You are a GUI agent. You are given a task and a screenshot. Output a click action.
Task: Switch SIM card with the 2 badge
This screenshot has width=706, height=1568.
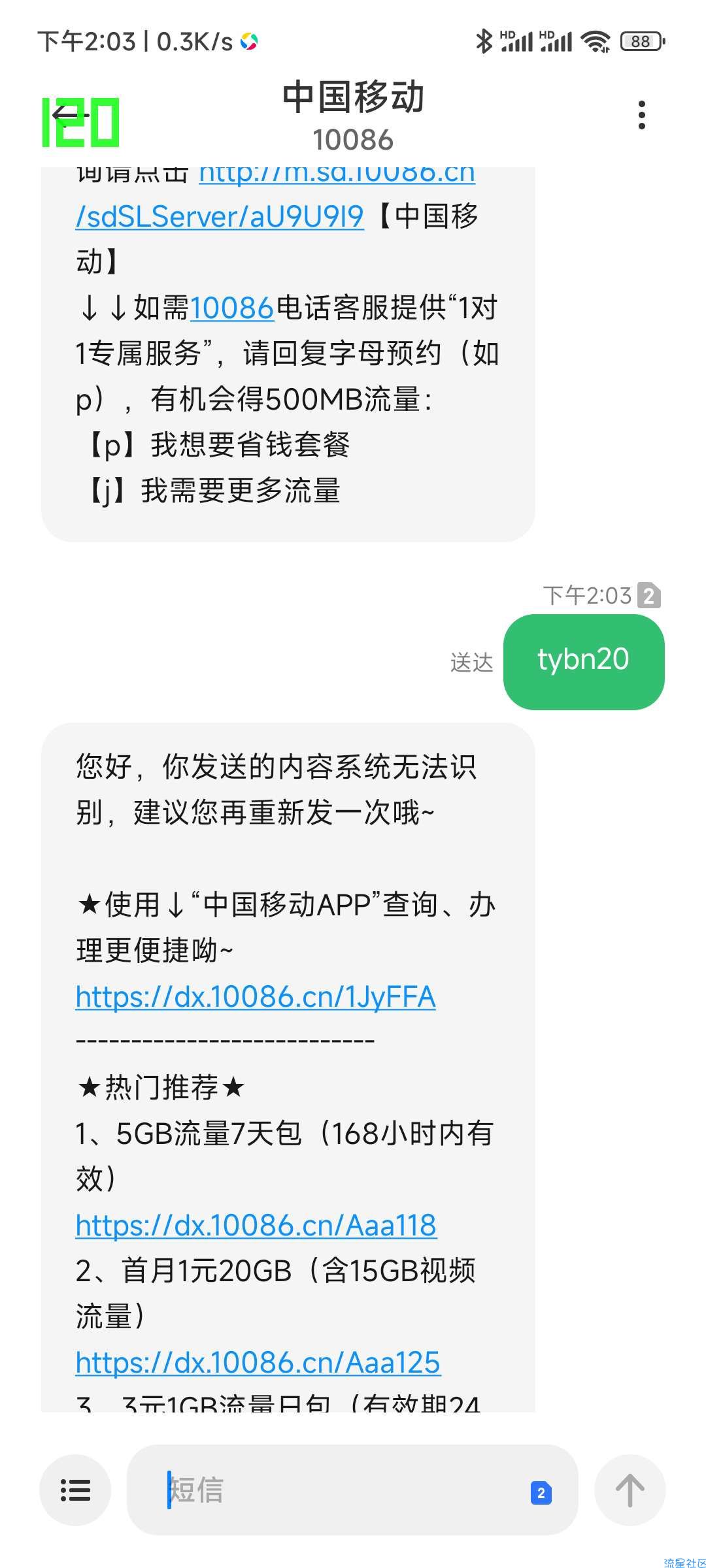[541, 1493]
